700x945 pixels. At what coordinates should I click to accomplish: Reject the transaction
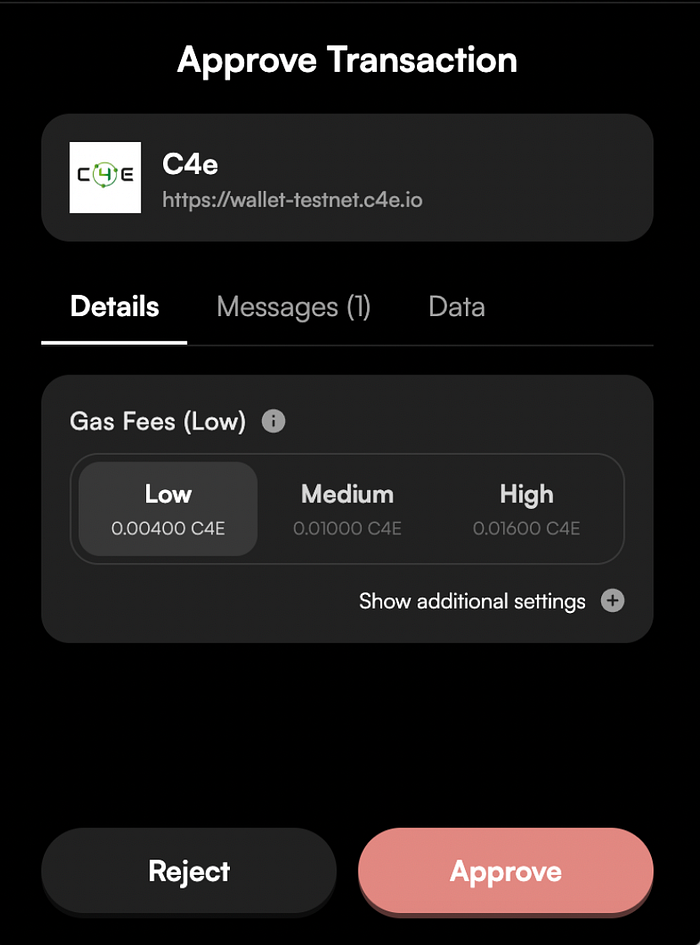click(x=189, y=871)
